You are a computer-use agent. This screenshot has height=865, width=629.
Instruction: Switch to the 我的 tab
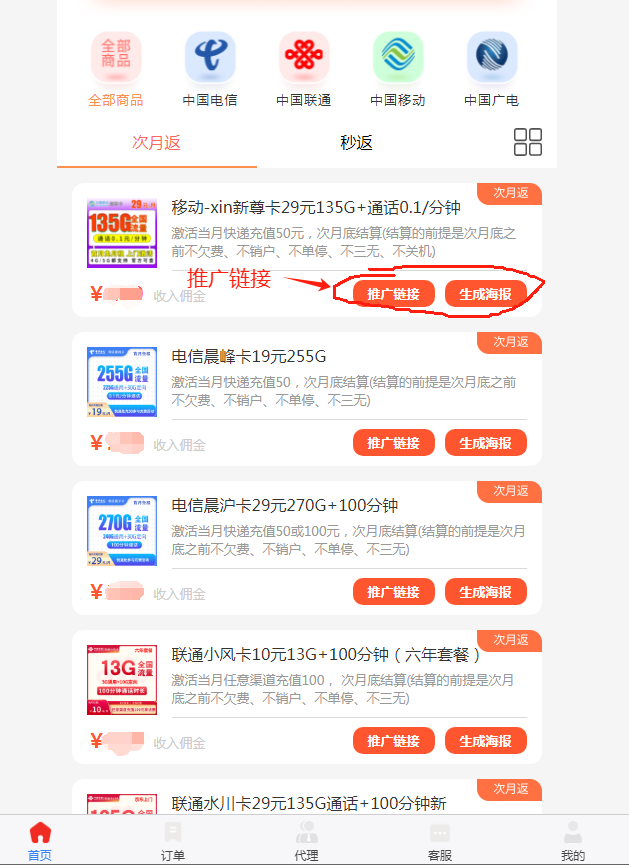[x=573, y=841]
